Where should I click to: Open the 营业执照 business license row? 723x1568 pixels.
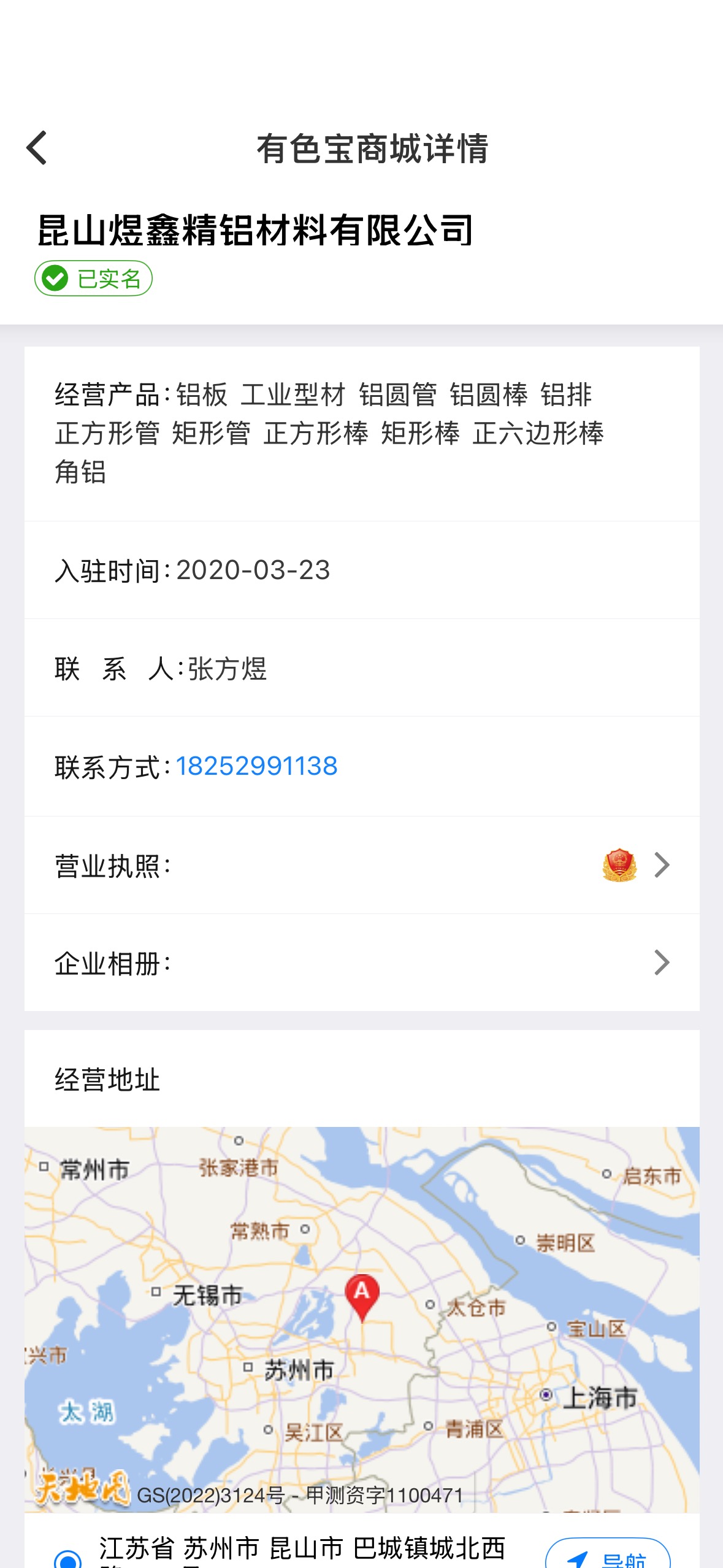click(362, 865)
